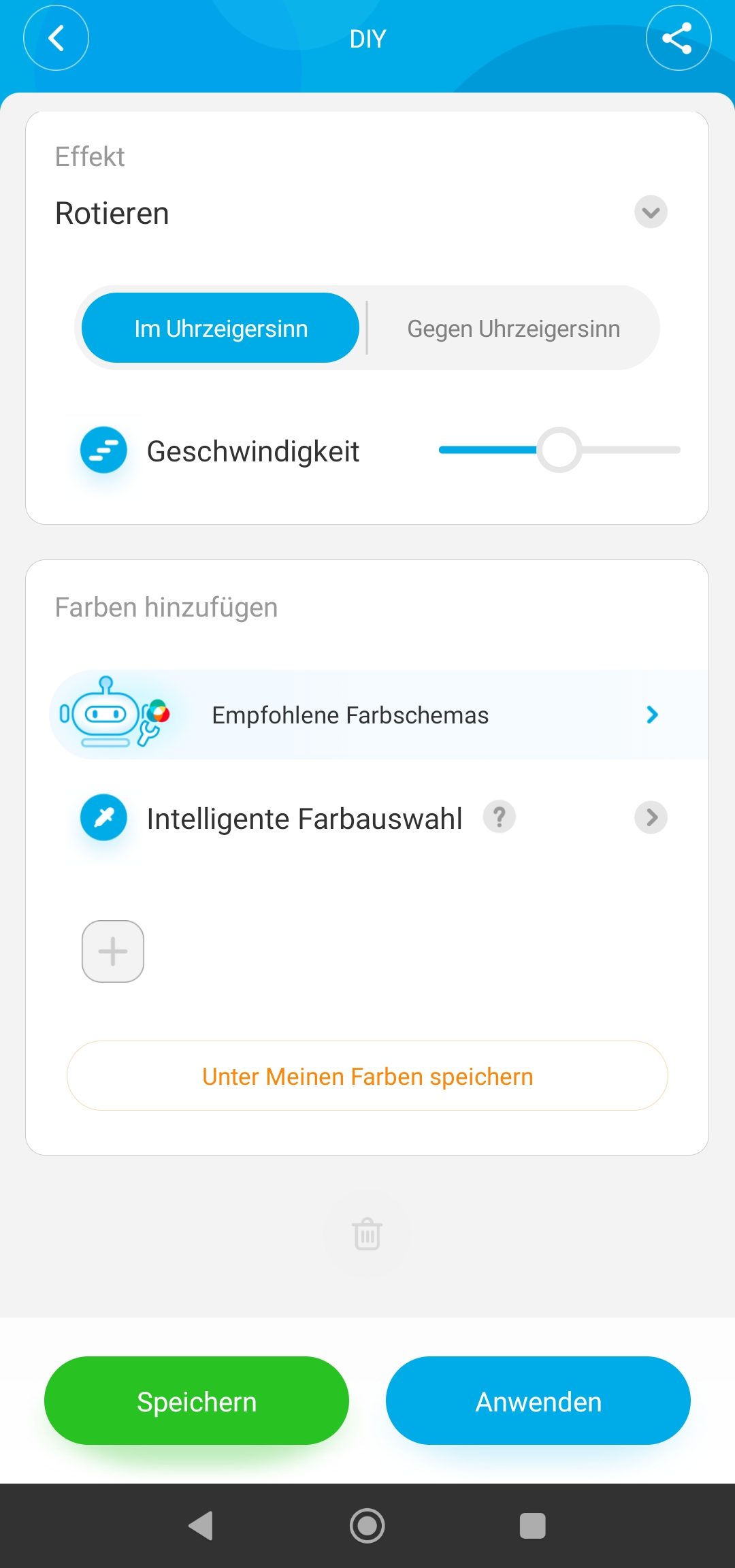The image size is (735, 1568).
Task: Tap the green Speichern button
Action: (x=197, y=1401)
